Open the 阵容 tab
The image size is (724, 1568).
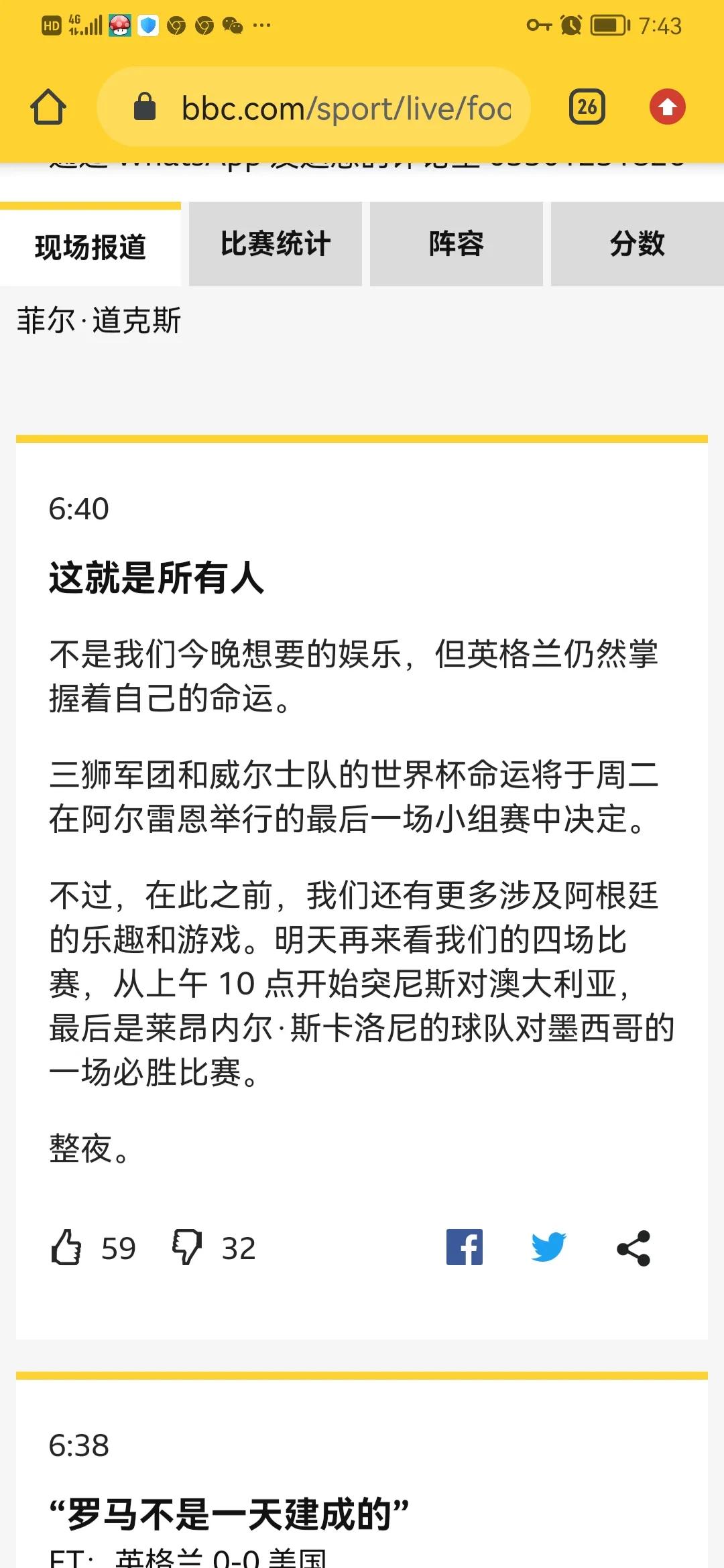coord(456,245)
